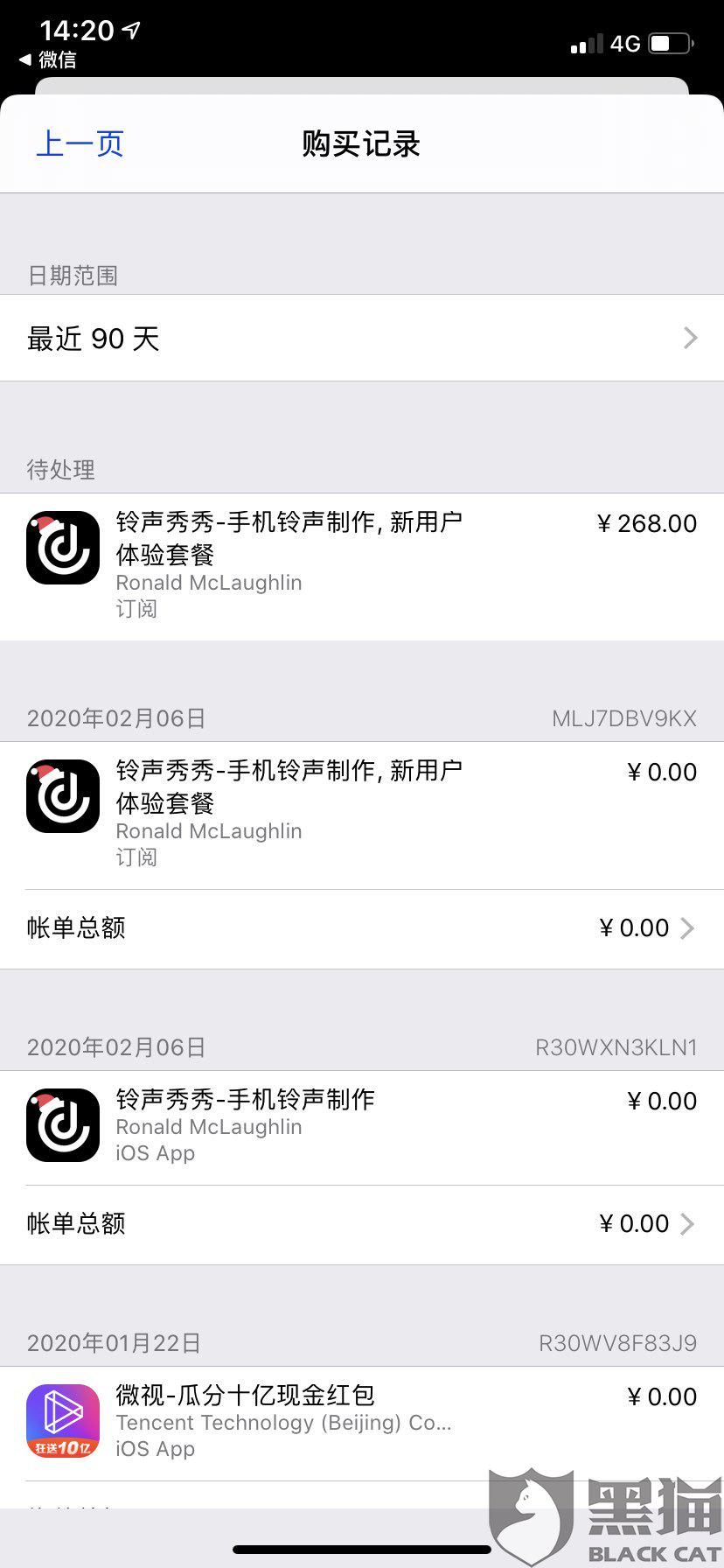The height and width of the screenshot is (1568, 724).
Task: Open the pending ¥268.00 铃声秀秀 subscription
Action: point(362,565)
